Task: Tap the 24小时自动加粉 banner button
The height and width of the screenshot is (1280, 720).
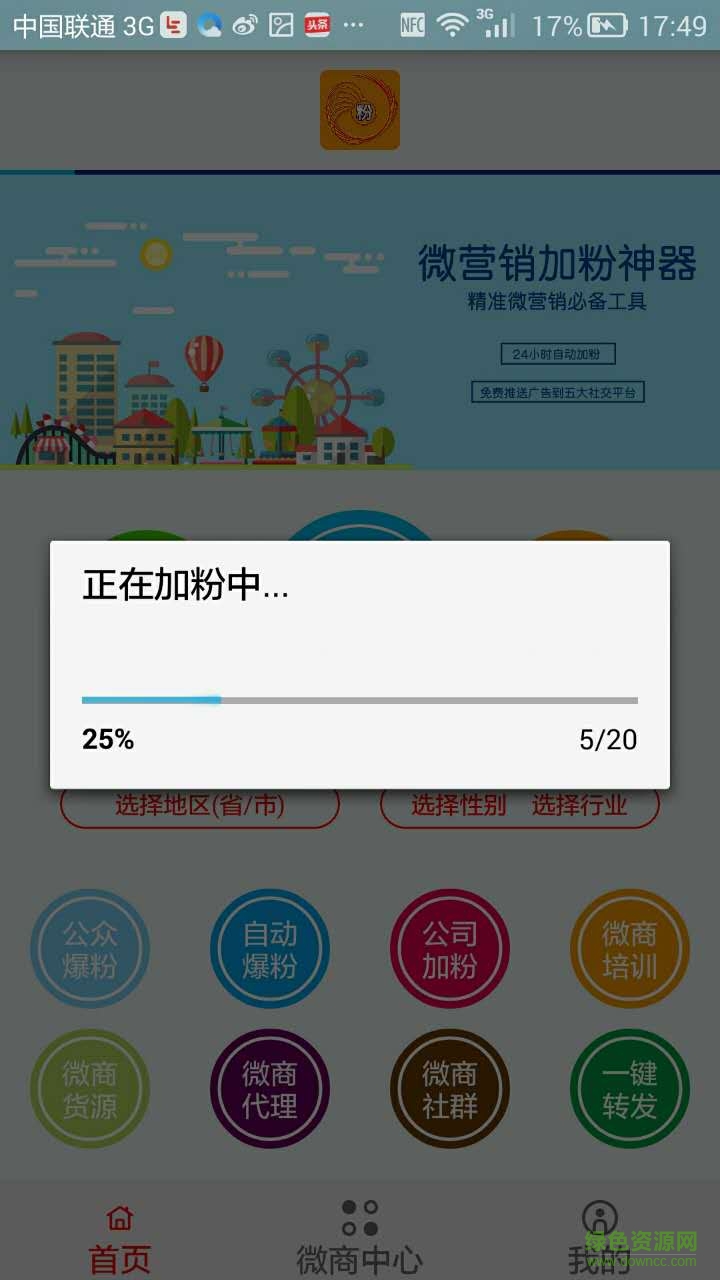Action: click(x=559, y=355)
